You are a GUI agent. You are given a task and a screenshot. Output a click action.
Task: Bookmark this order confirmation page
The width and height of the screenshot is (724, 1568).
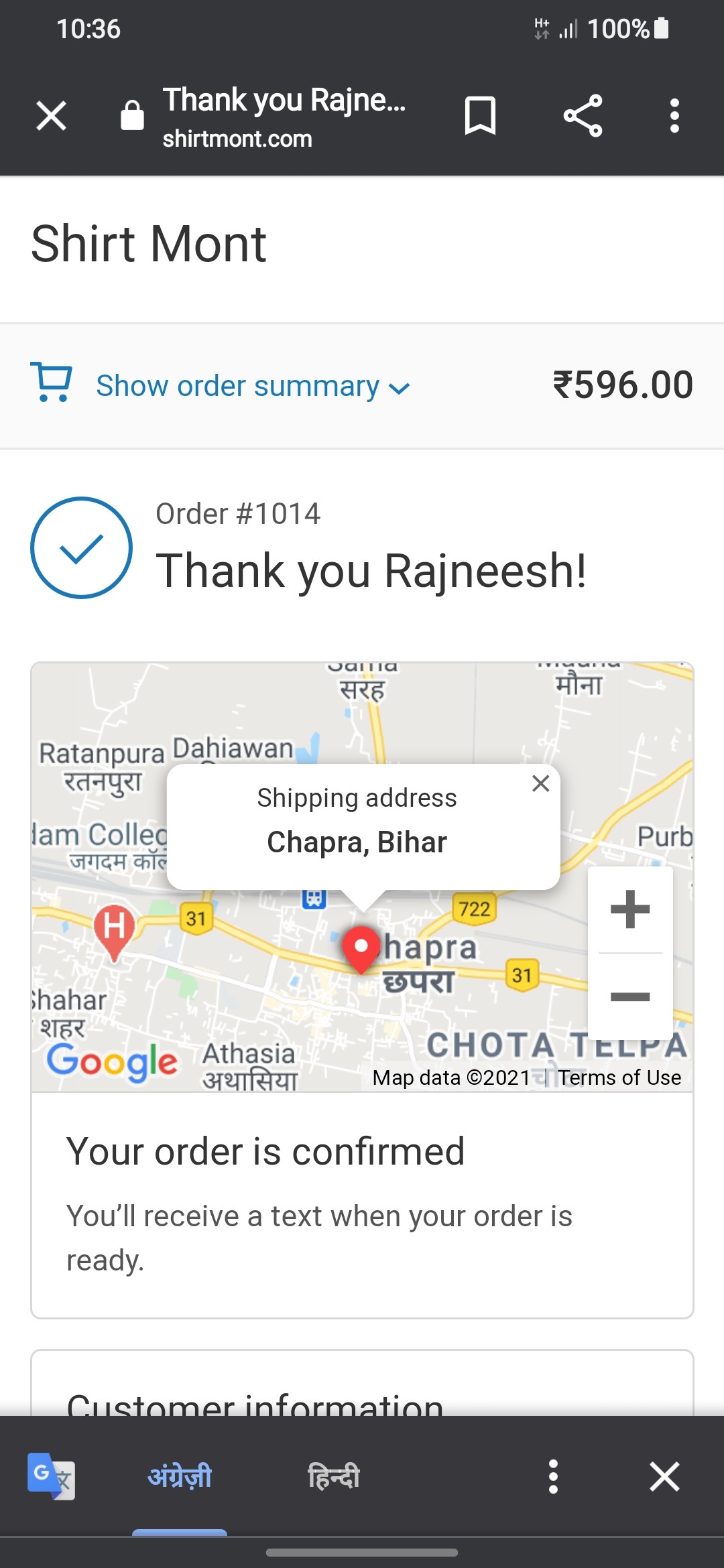(x=480, y=116)
